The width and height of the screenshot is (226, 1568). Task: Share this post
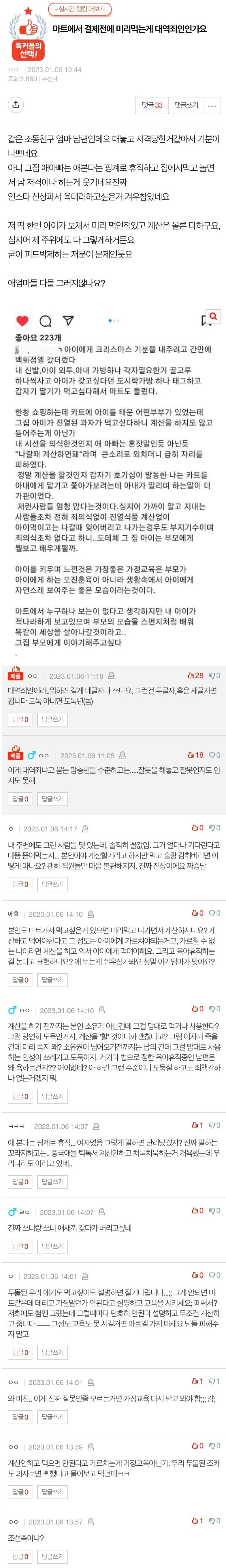[15, 105]
